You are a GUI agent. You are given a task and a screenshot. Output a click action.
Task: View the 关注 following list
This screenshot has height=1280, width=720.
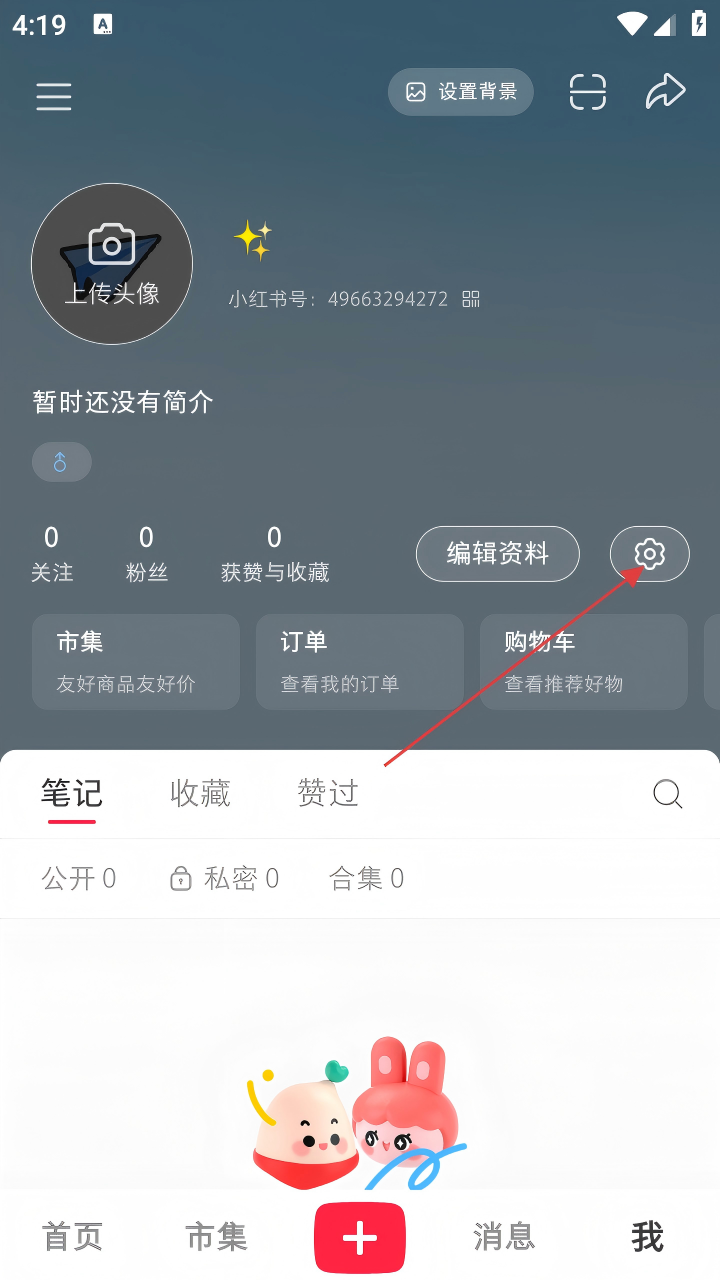[x=52, y=554]
